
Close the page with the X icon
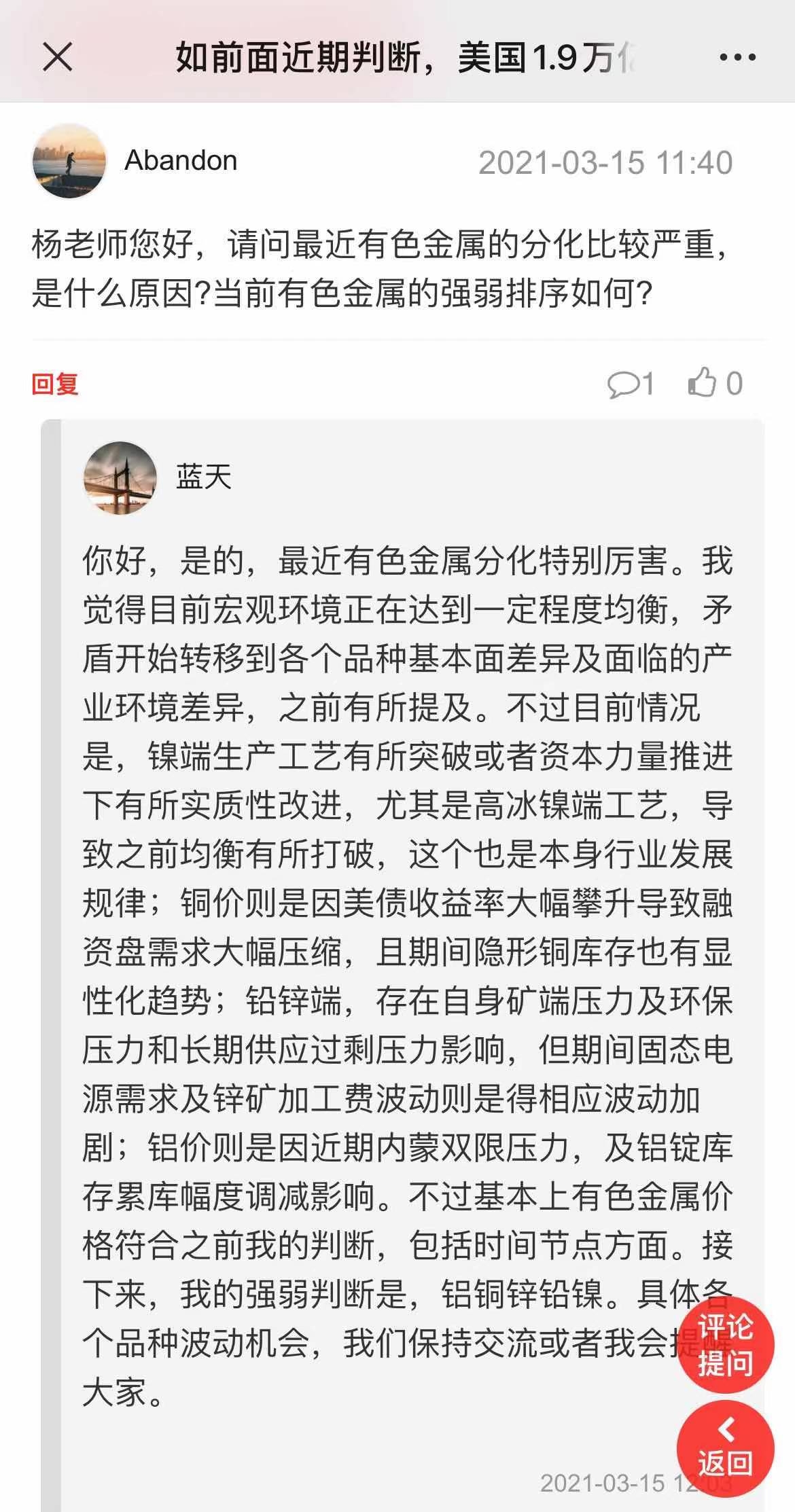[58, 56]
